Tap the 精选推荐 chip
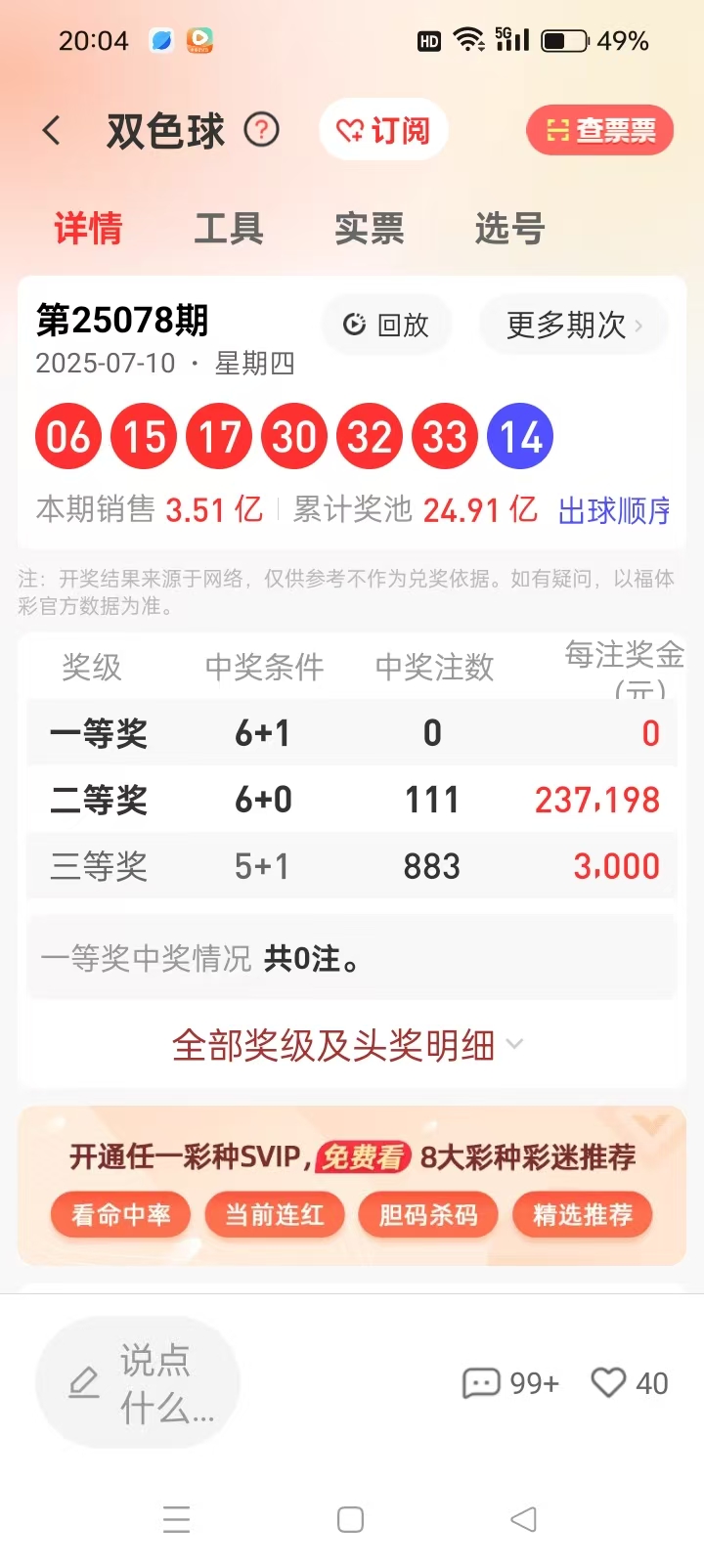This screenshot has height=1568, width=704. point(583,1215)
